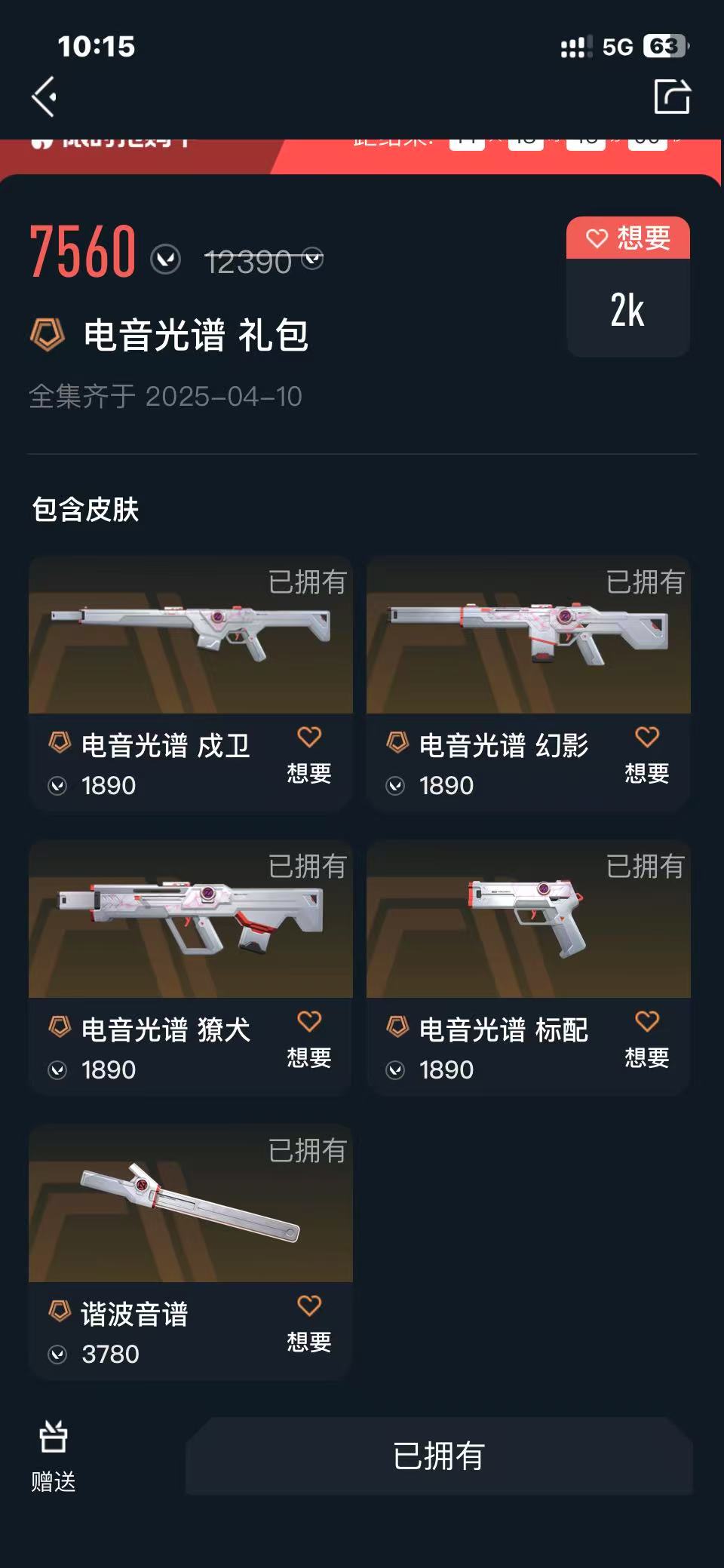This screenshot has width=724, height=1568.
Task: Wishlist the 谐波音谱 skin
Action: click(308, 1322)
